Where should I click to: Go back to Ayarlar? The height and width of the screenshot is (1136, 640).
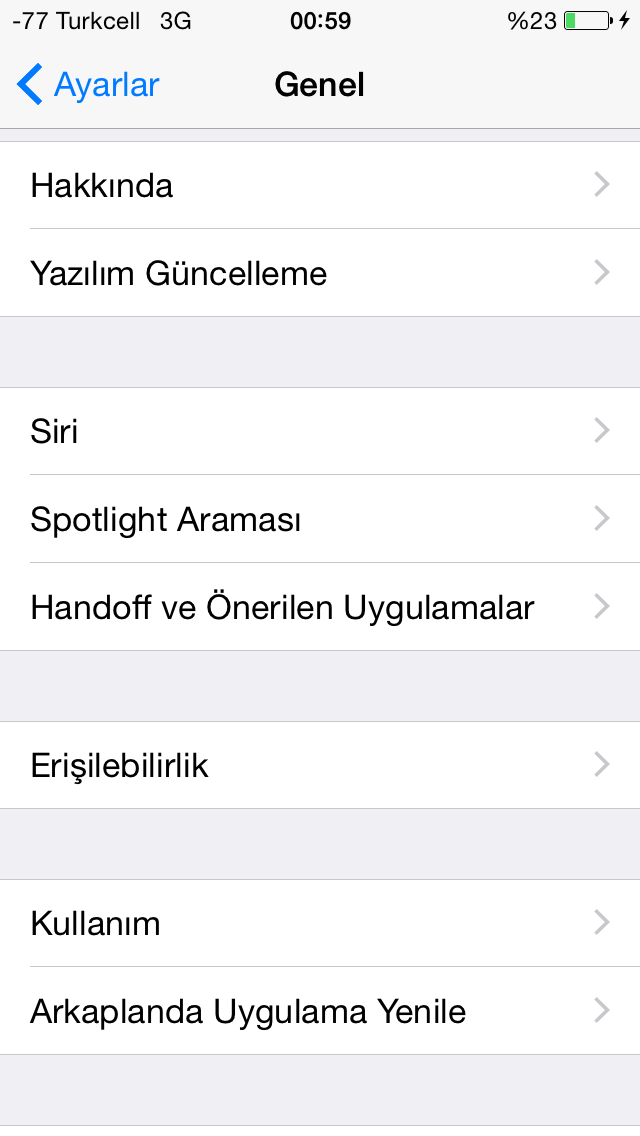pos(88,85)
